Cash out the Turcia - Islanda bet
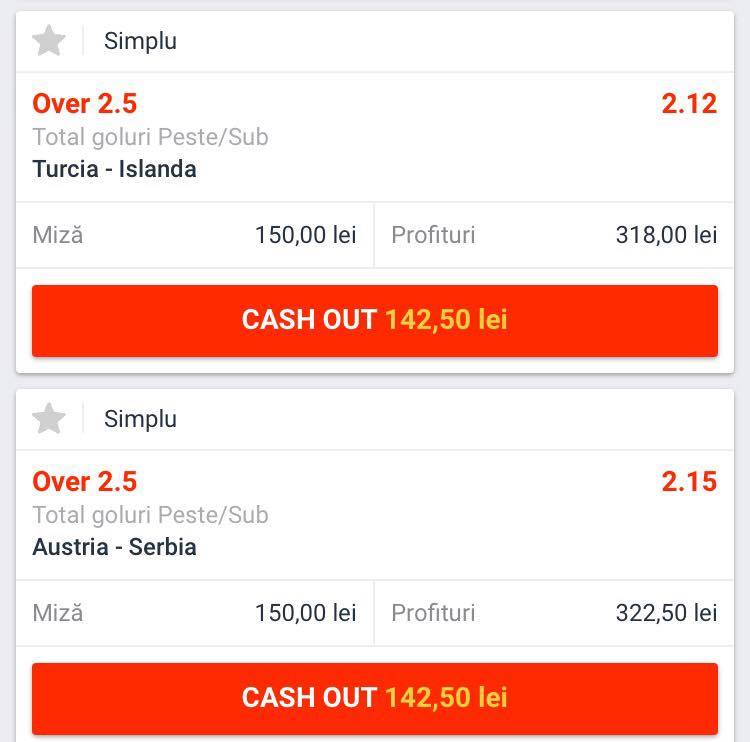The image size is (750, 742). 375,321
